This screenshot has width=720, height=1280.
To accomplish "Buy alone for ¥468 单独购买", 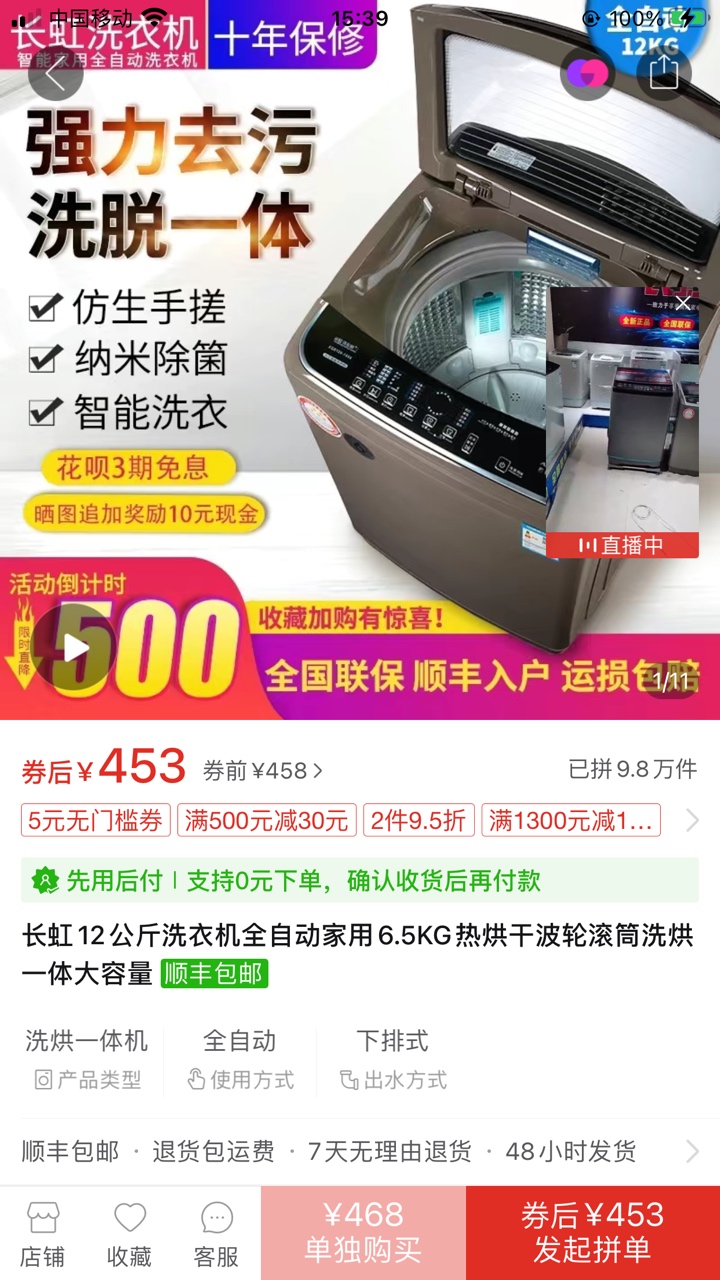I will [x=363, y=1233].
